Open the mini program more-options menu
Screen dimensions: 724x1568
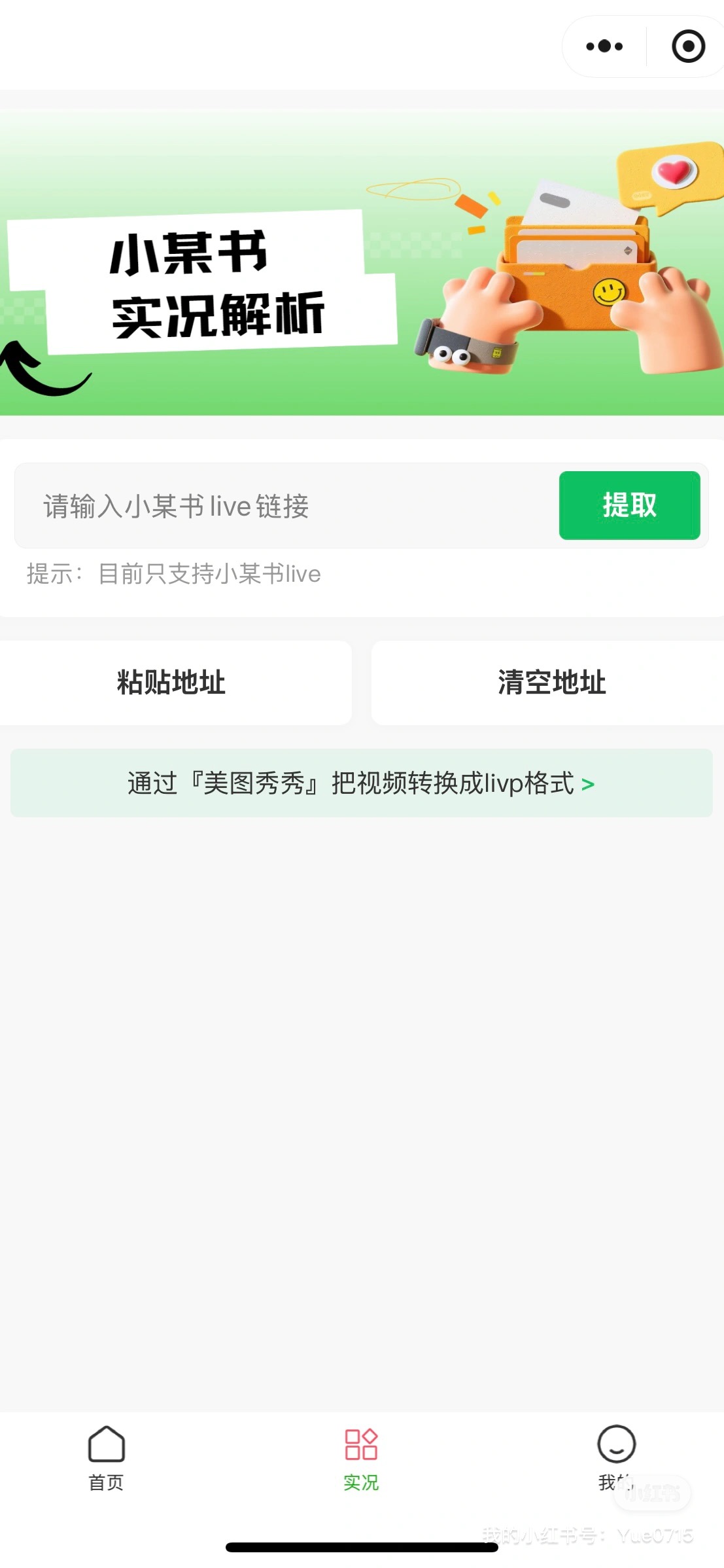coord(604,46)
